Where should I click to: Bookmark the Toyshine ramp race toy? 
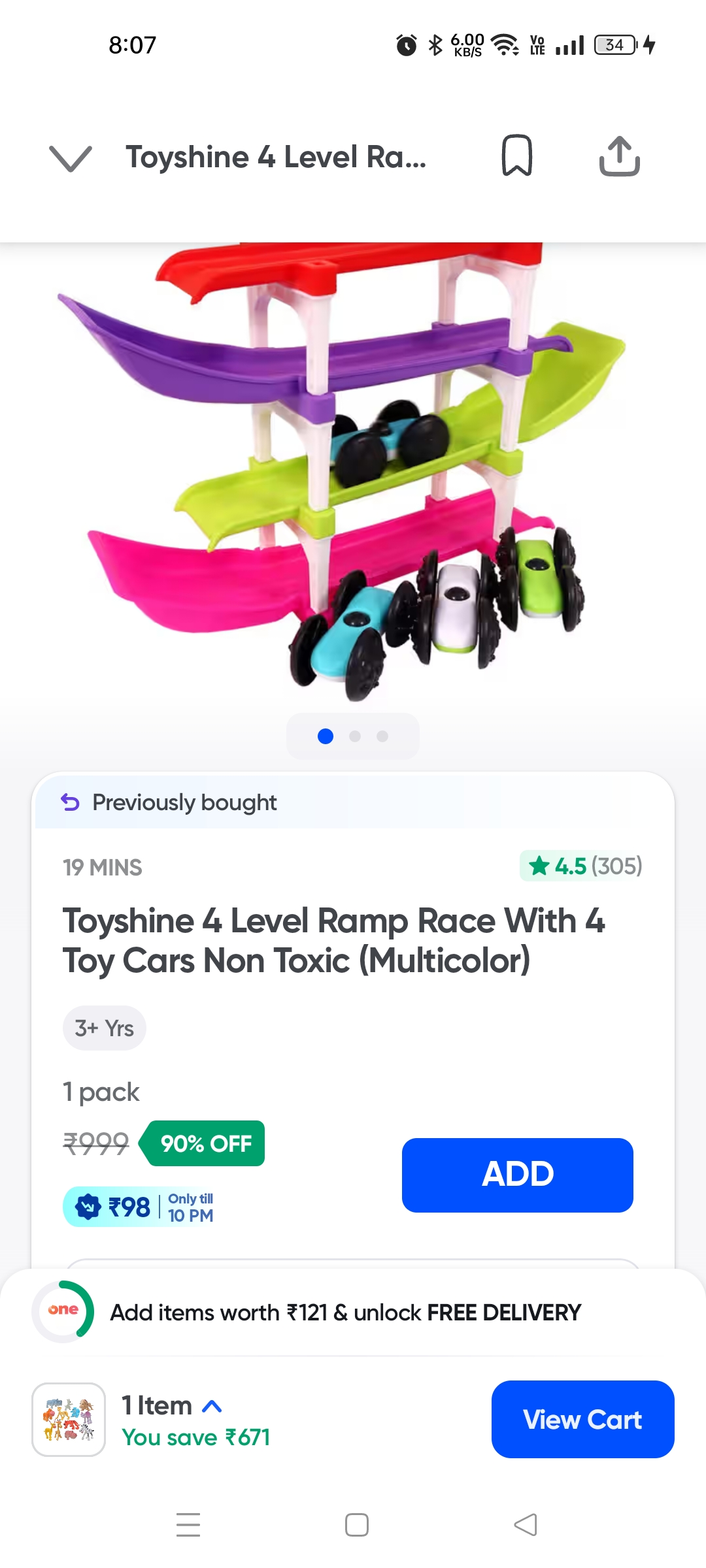[516, 156]
